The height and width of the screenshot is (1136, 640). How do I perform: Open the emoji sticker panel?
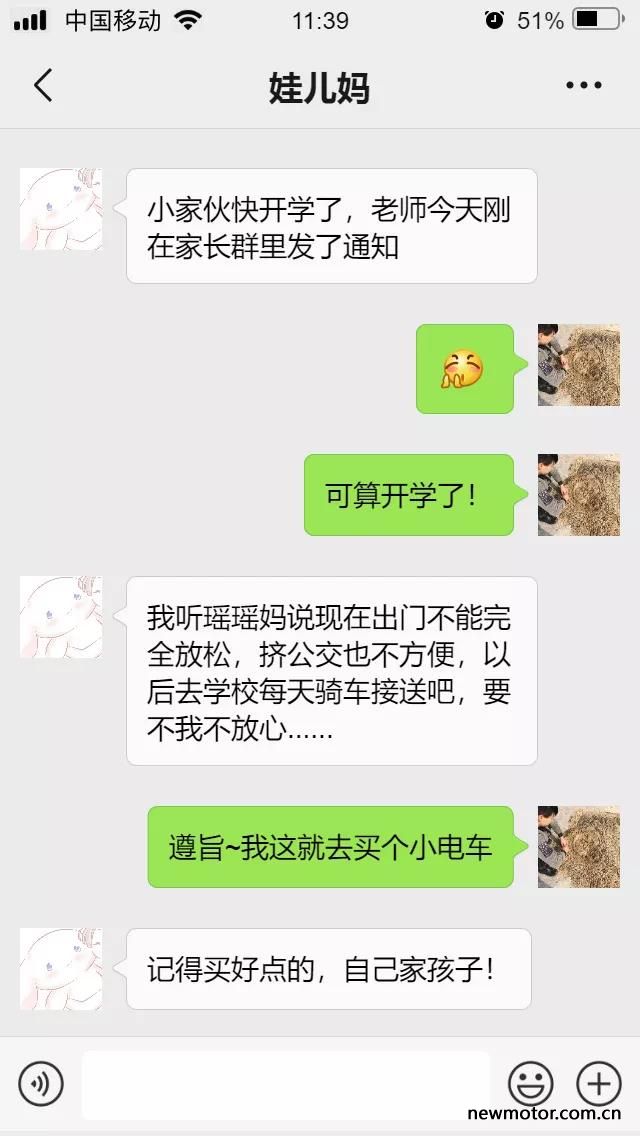point(531,1085)
